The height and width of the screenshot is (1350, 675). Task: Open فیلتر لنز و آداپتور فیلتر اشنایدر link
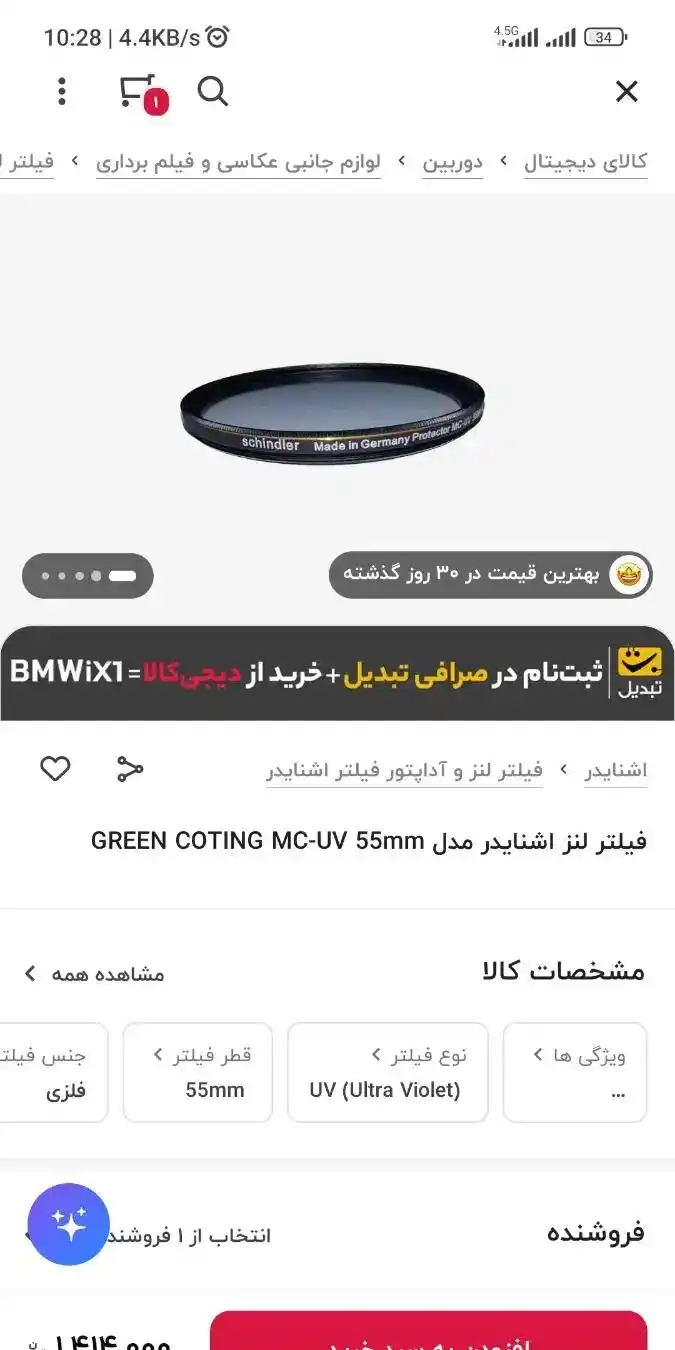(404, 771)
